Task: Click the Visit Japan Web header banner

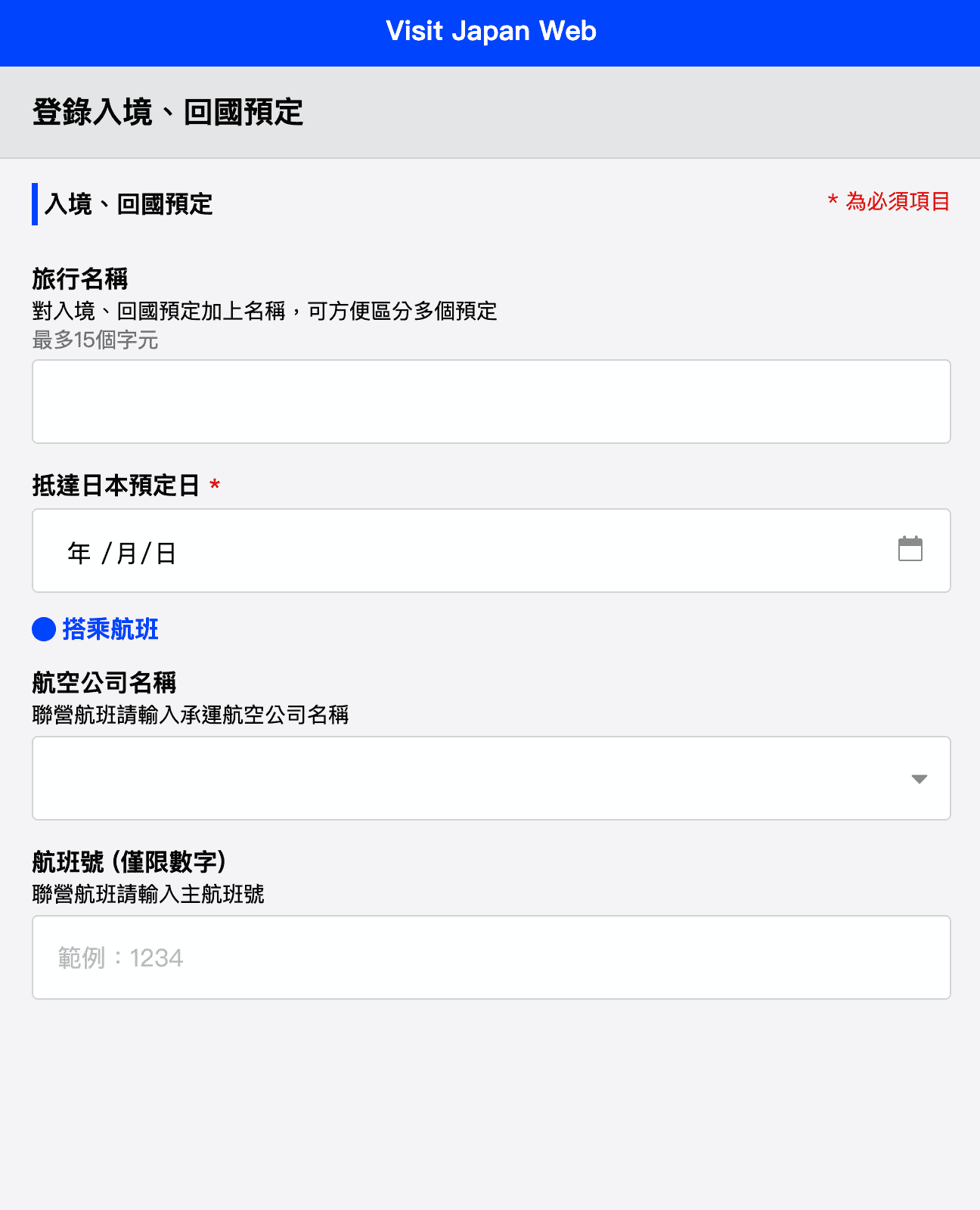Action: click(x=490, y=32)
